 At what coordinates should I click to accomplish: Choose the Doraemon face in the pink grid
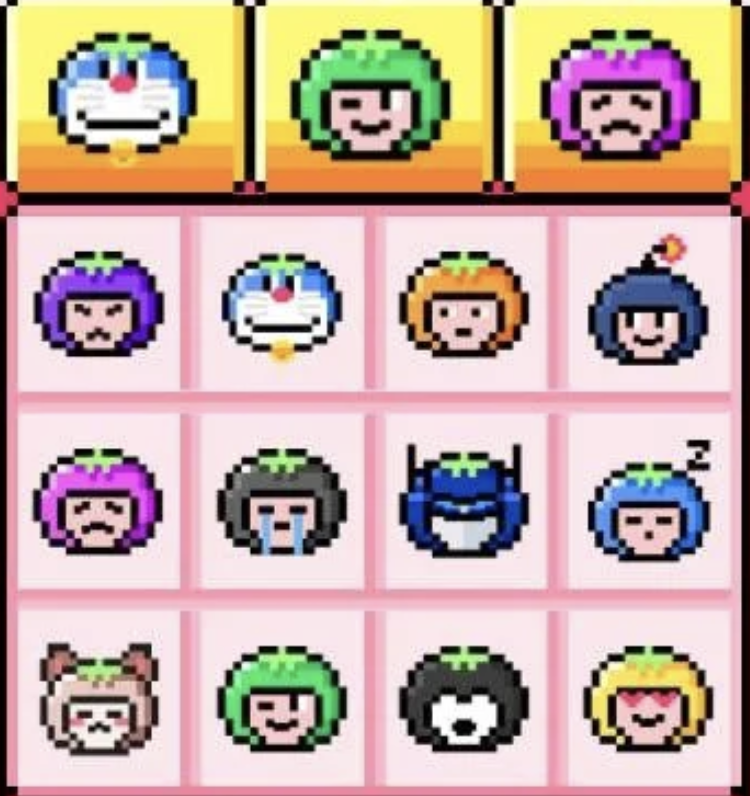(282, 305)
